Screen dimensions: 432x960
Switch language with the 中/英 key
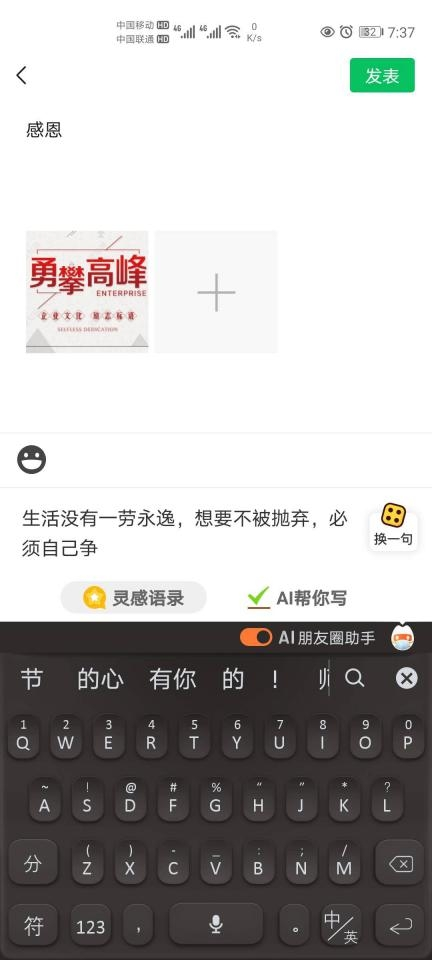click(x=341, y=926)
